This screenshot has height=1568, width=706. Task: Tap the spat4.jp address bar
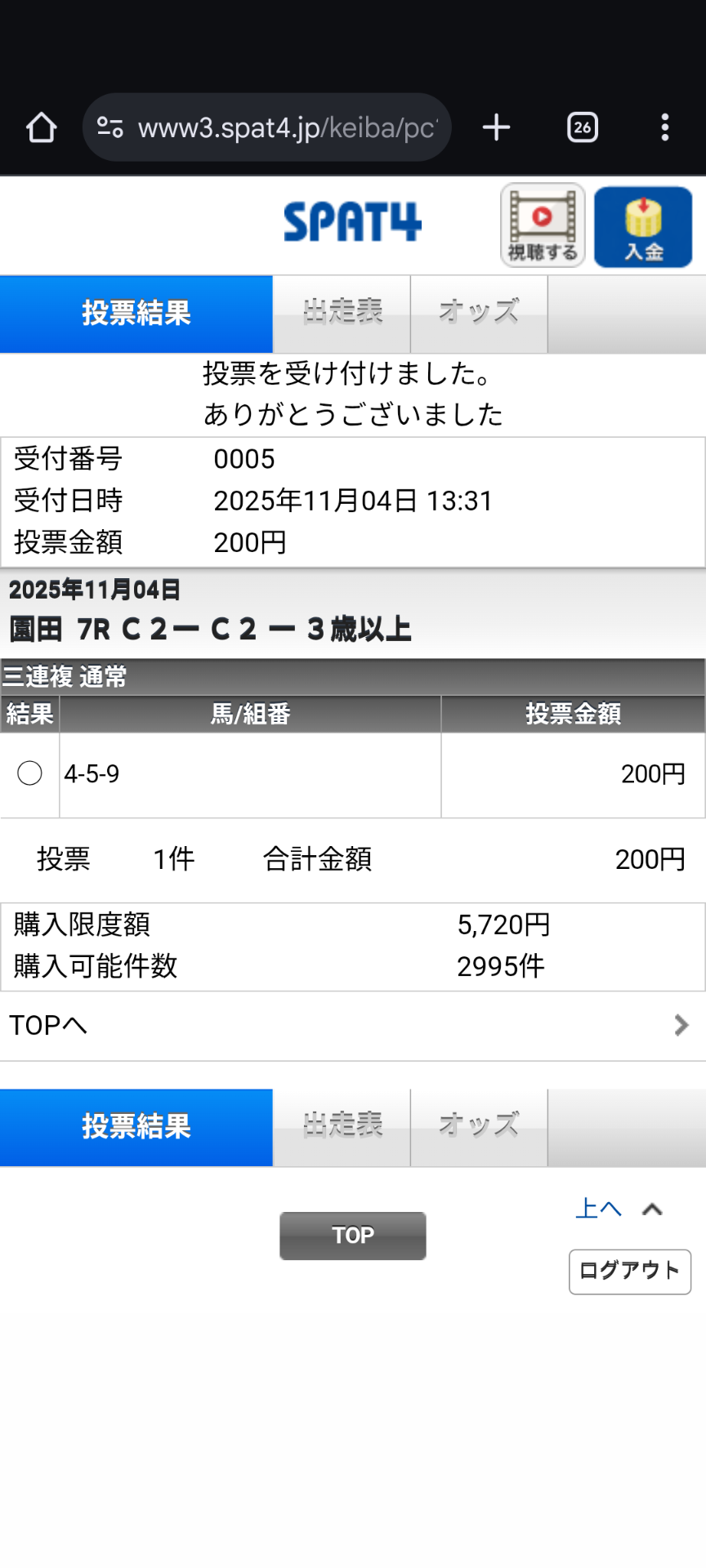click(278, 127)
